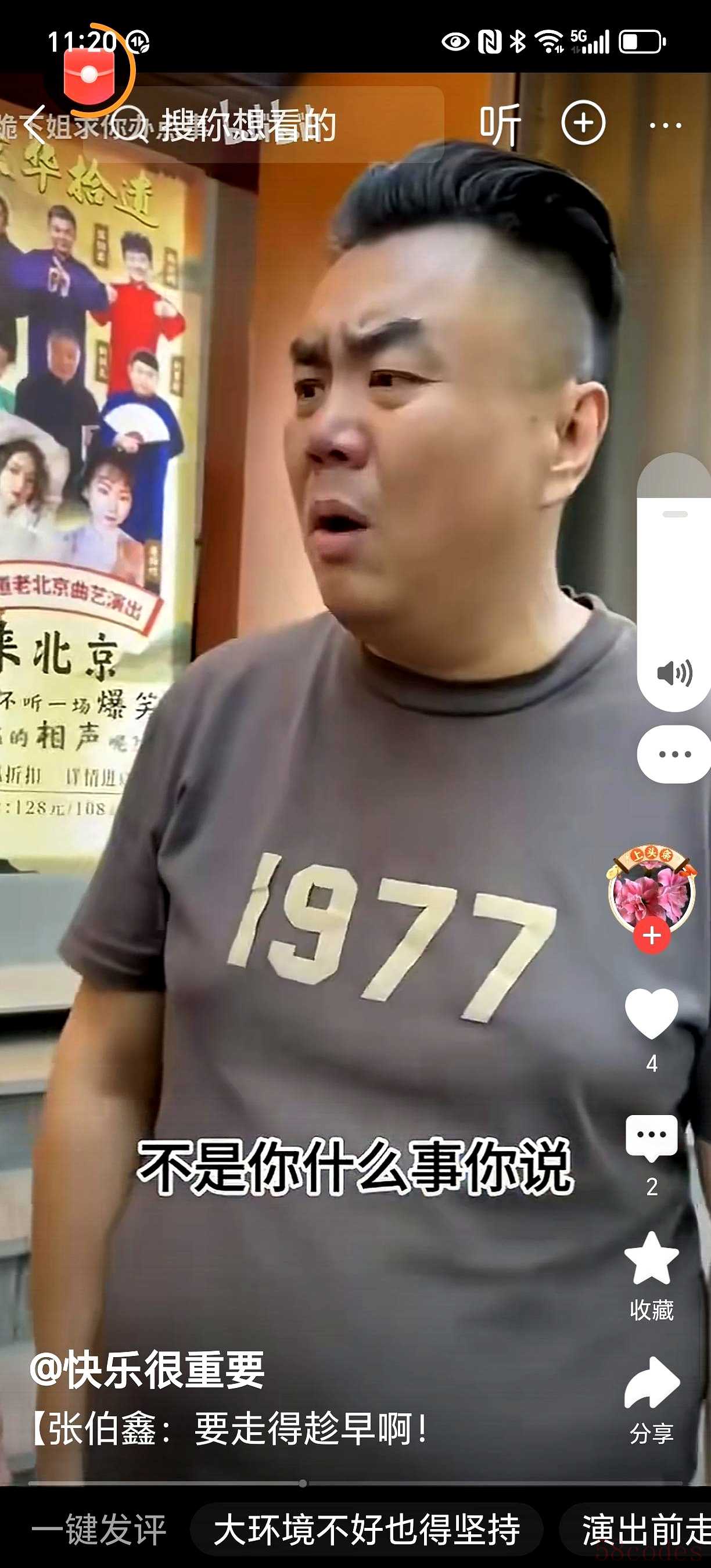Save video using the 收藏 star
This screenshot has width=711, height=1568.
[x=651, y=1260]
